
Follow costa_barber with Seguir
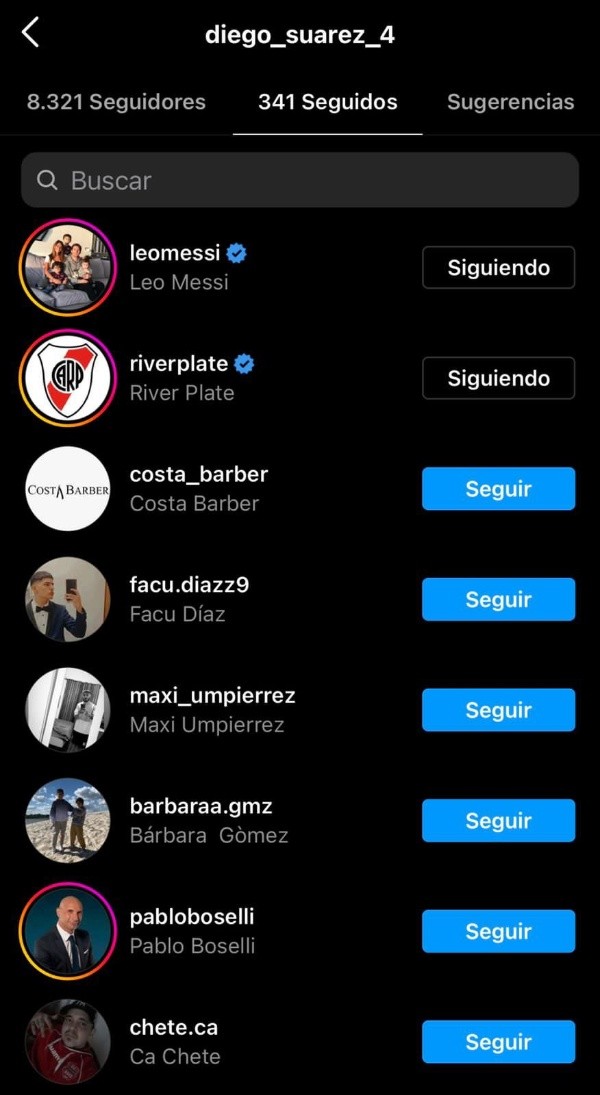[498, 489]
